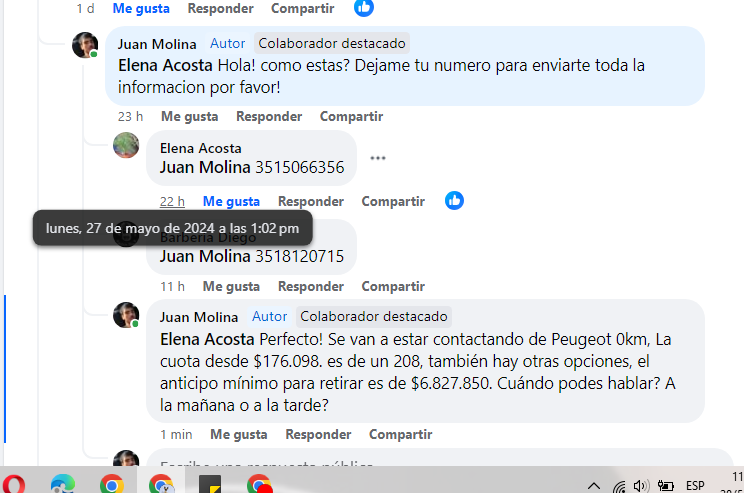Reply to the 11 h comment

tap(310, 287)
